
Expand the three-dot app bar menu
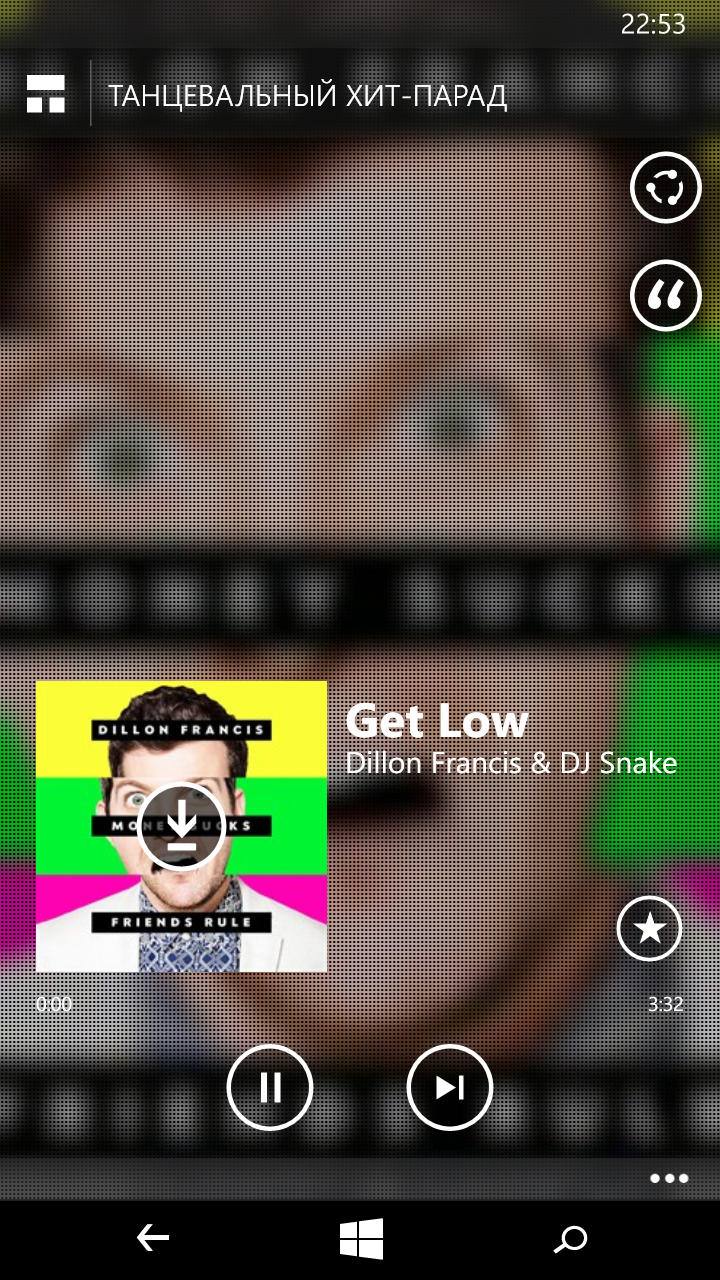pyautogui.click(x=669, y=1178)
